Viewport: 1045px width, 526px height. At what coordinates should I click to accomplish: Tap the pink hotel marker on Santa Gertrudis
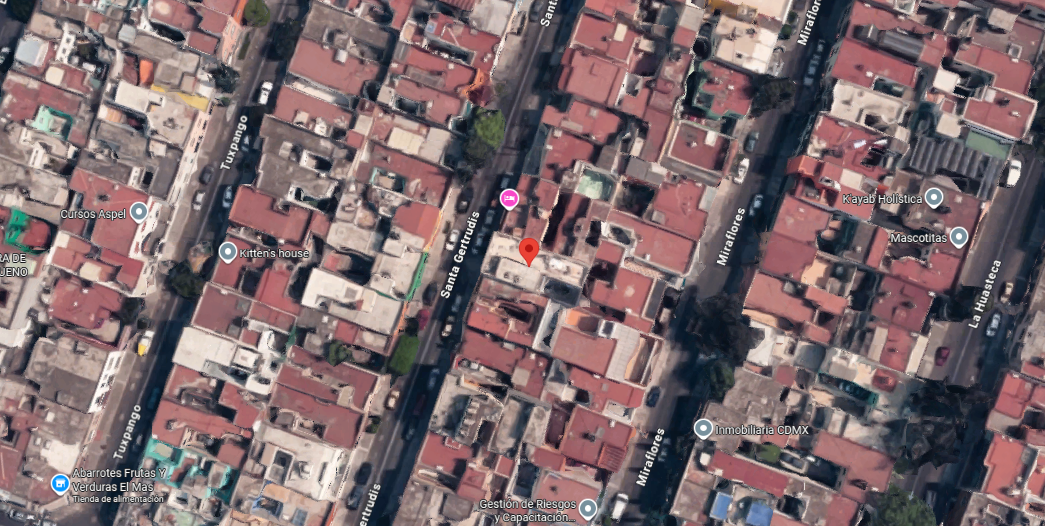pyautogui.click(x=509, y=198)
